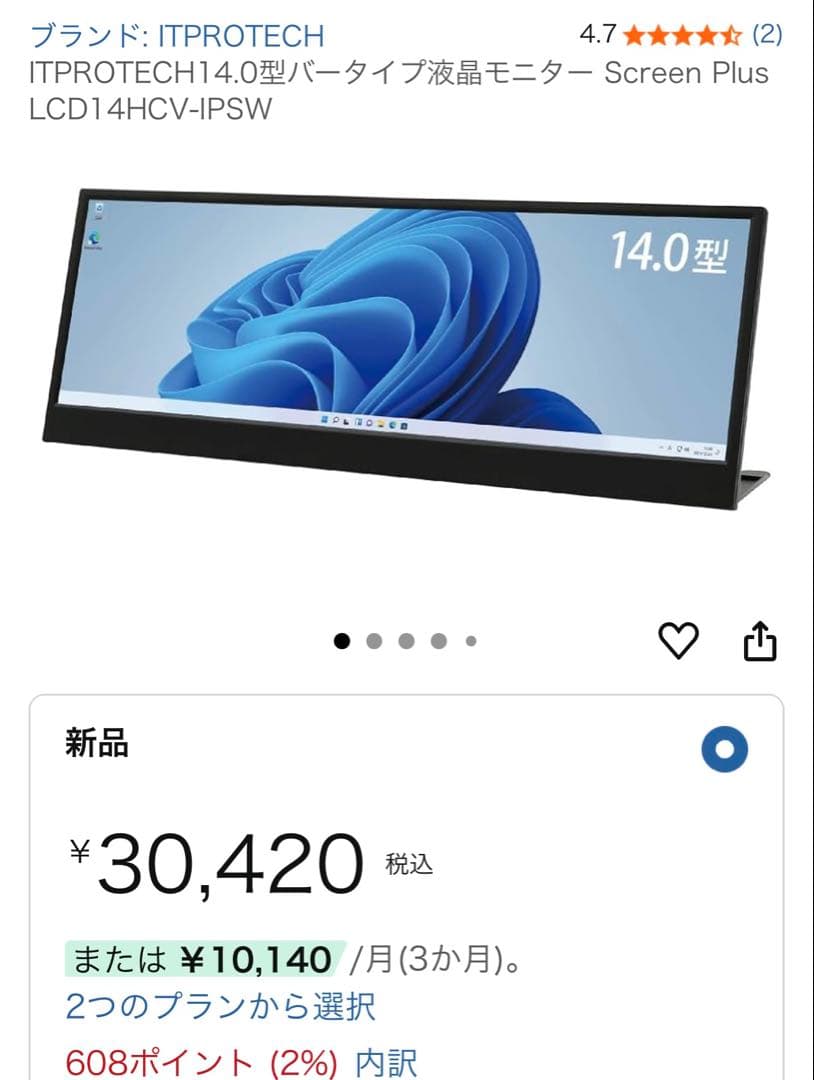Screen dimensions: 814x1080
Task: Open the star rating details
Action: pos(685,33)
